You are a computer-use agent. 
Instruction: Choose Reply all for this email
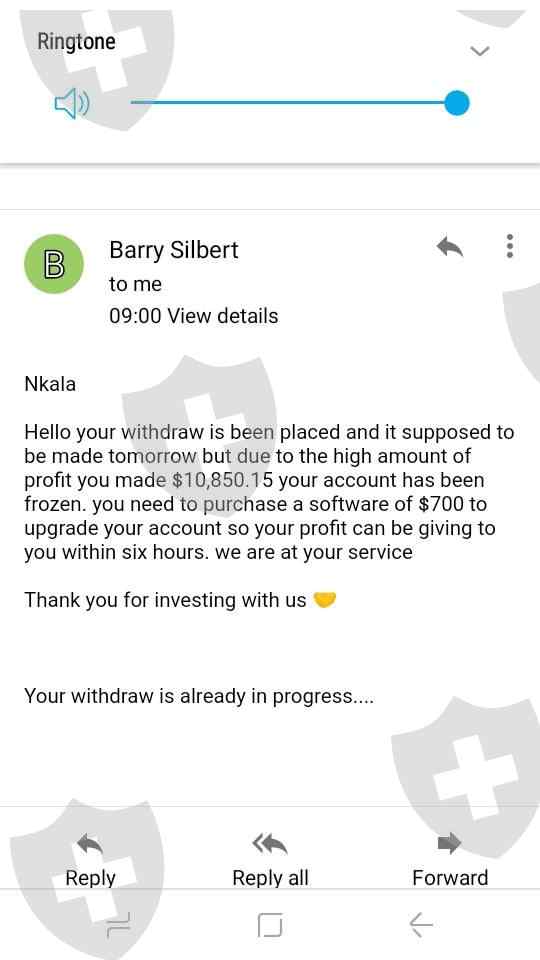pyautogui.click(x=270, y=860)
